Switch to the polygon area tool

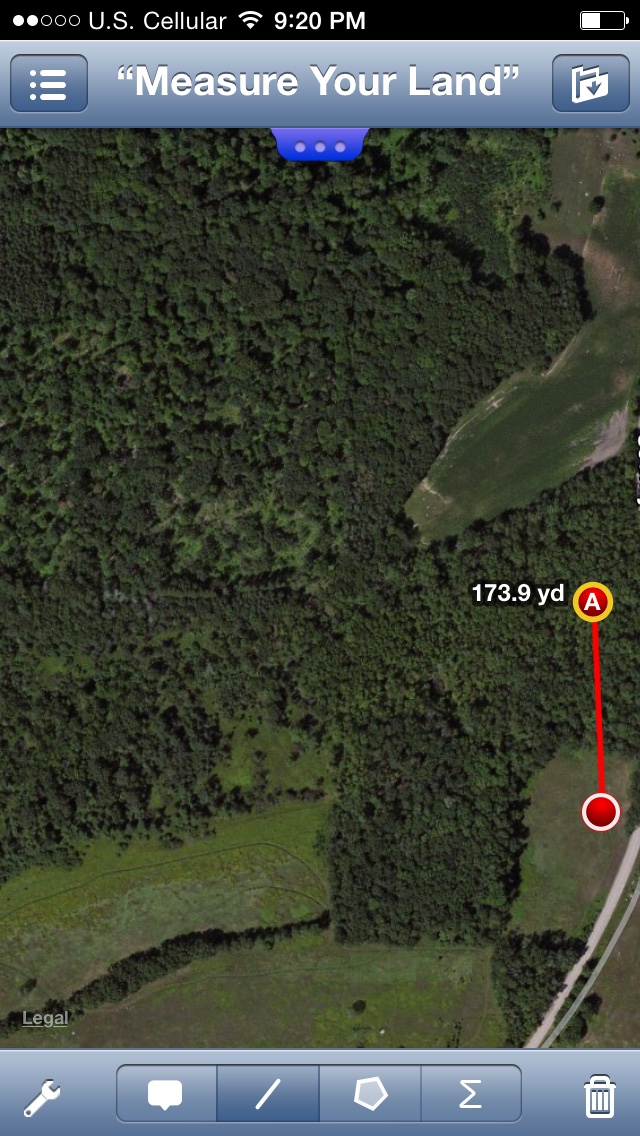tap(370, 1094)
